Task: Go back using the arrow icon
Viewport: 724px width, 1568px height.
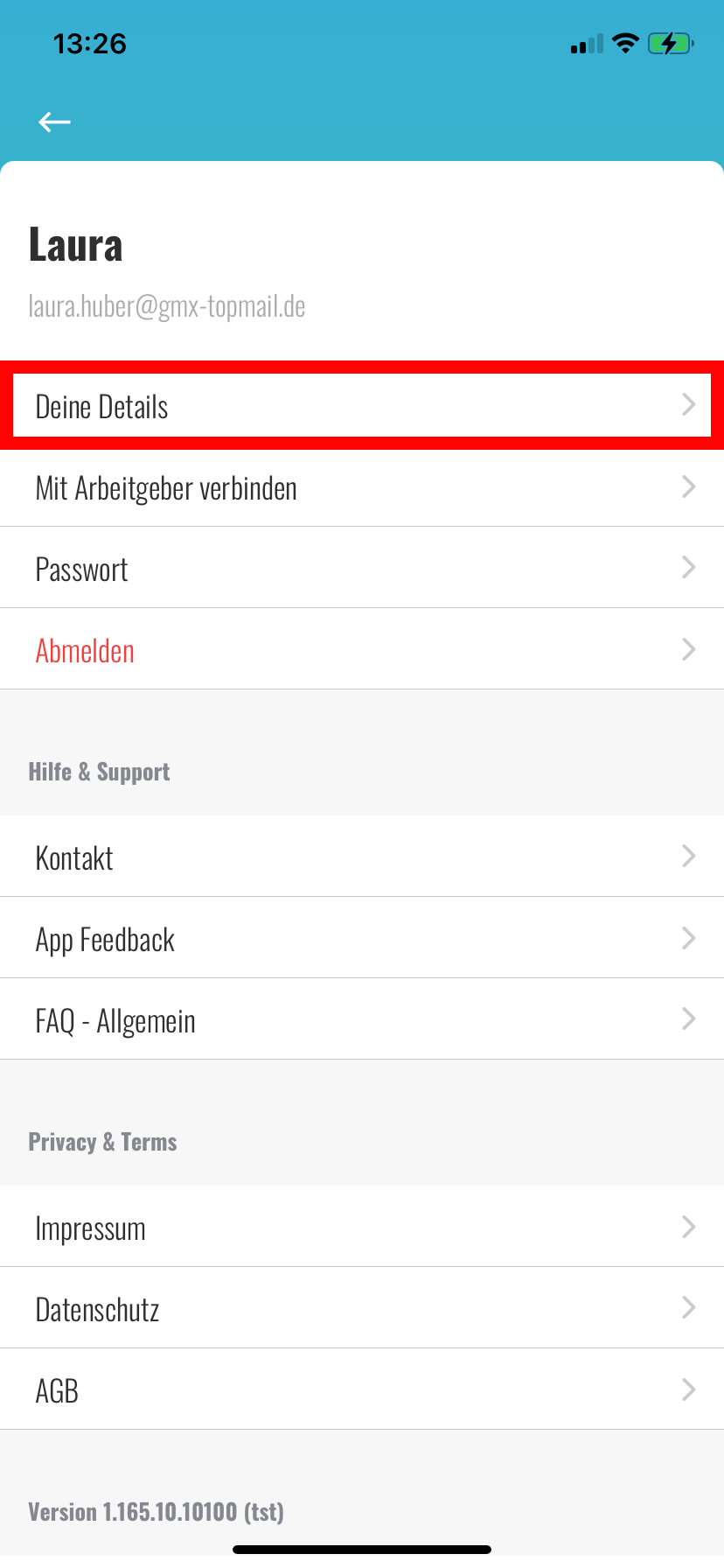Action: 54,122
